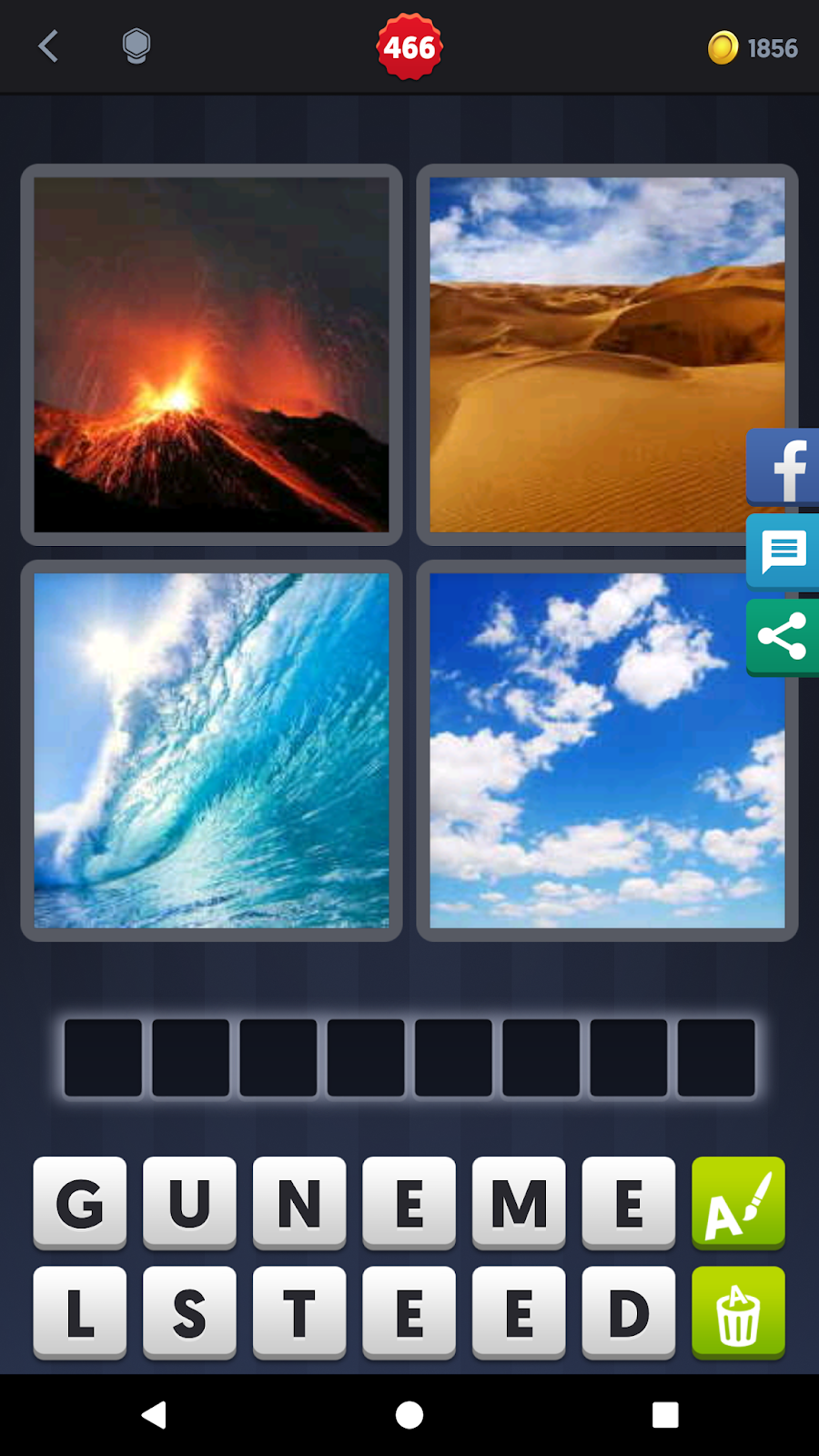
Task: Tap the first empty answer letter box
Action: (103, 1057)
